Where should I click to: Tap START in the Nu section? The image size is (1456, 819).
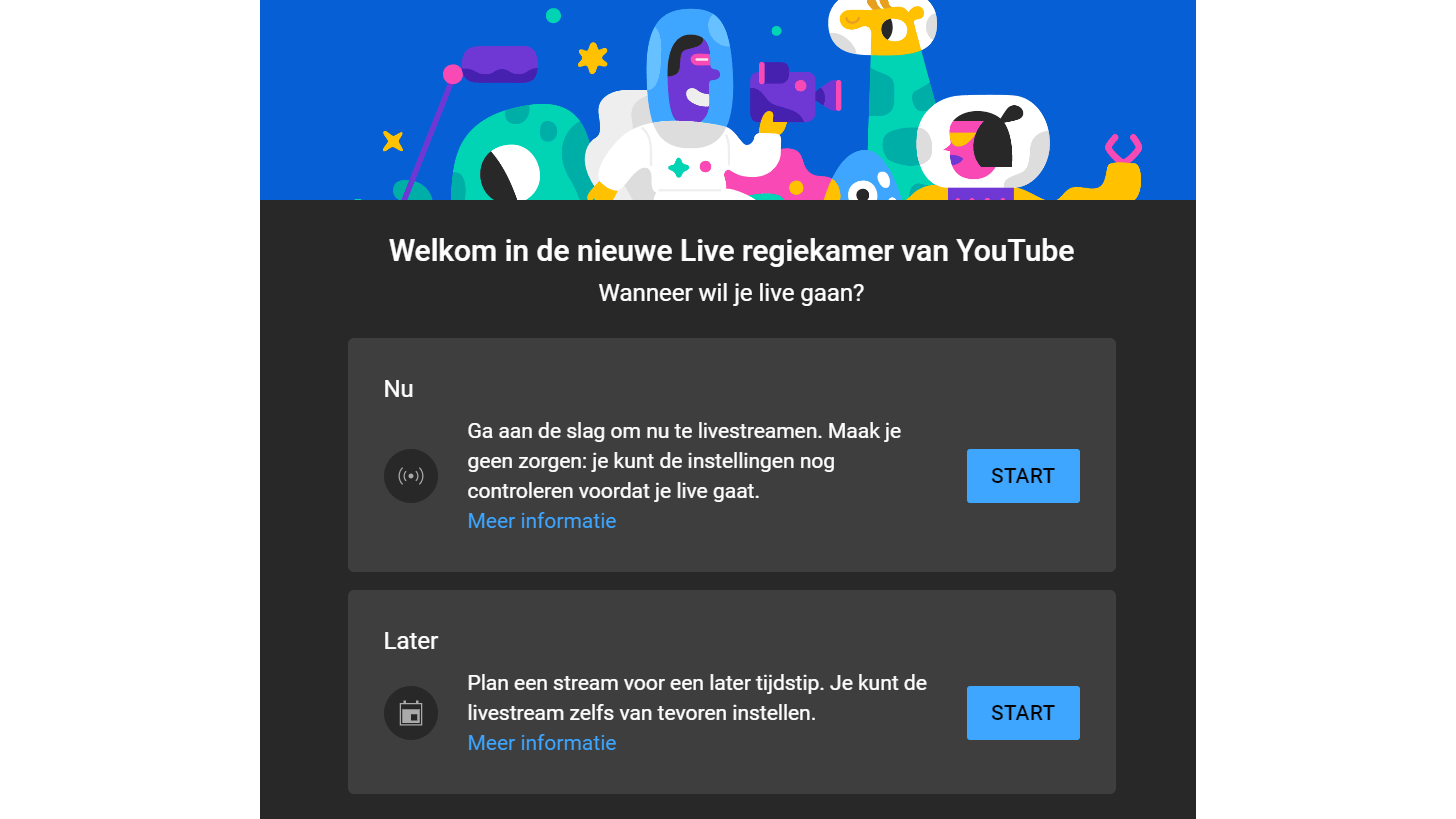tap(1022, 476)
